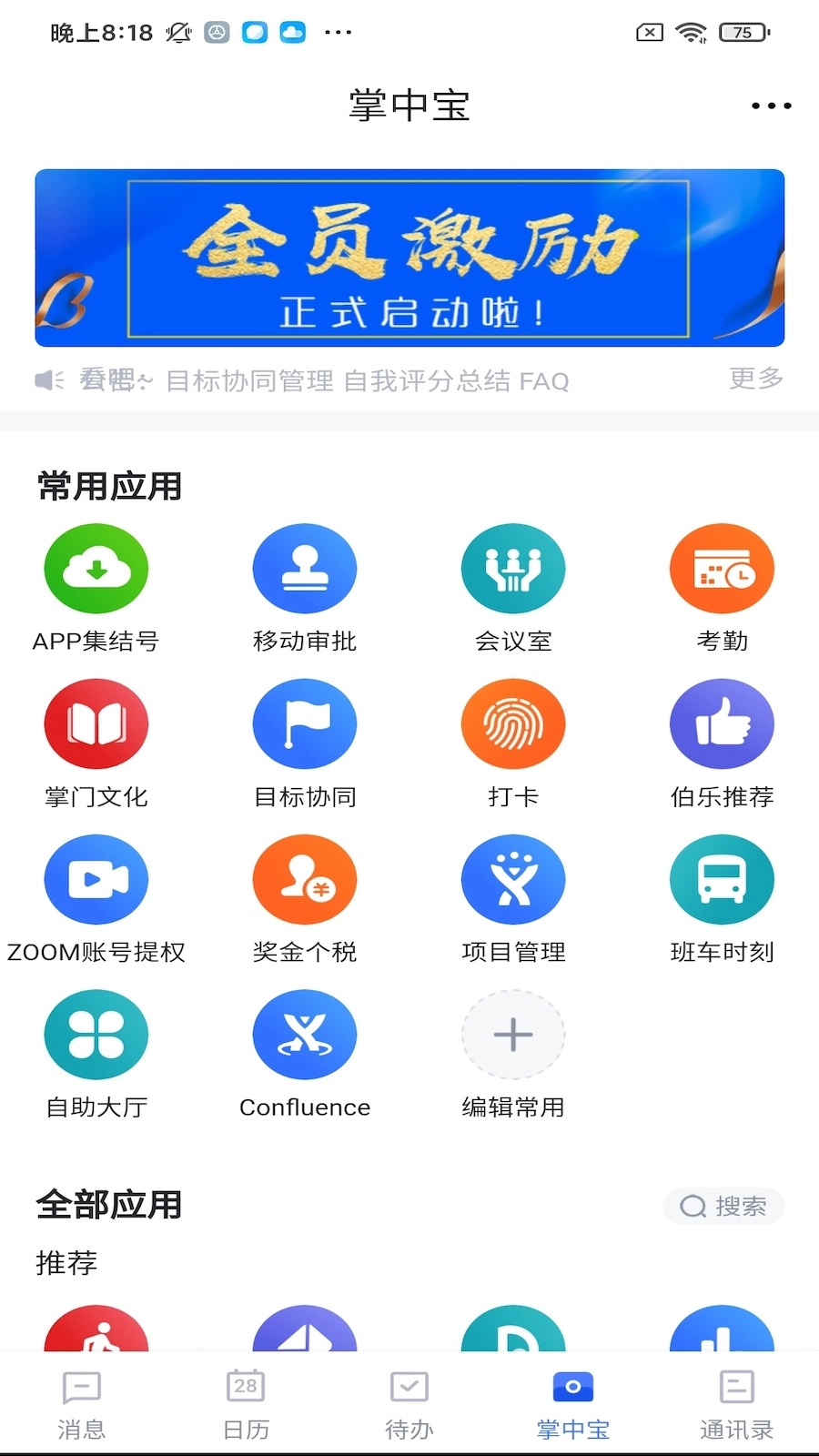This screenshot has height=1456, width=819.
Task: Open the 考勤 attendance icon
Action: [x=722, y=568]
